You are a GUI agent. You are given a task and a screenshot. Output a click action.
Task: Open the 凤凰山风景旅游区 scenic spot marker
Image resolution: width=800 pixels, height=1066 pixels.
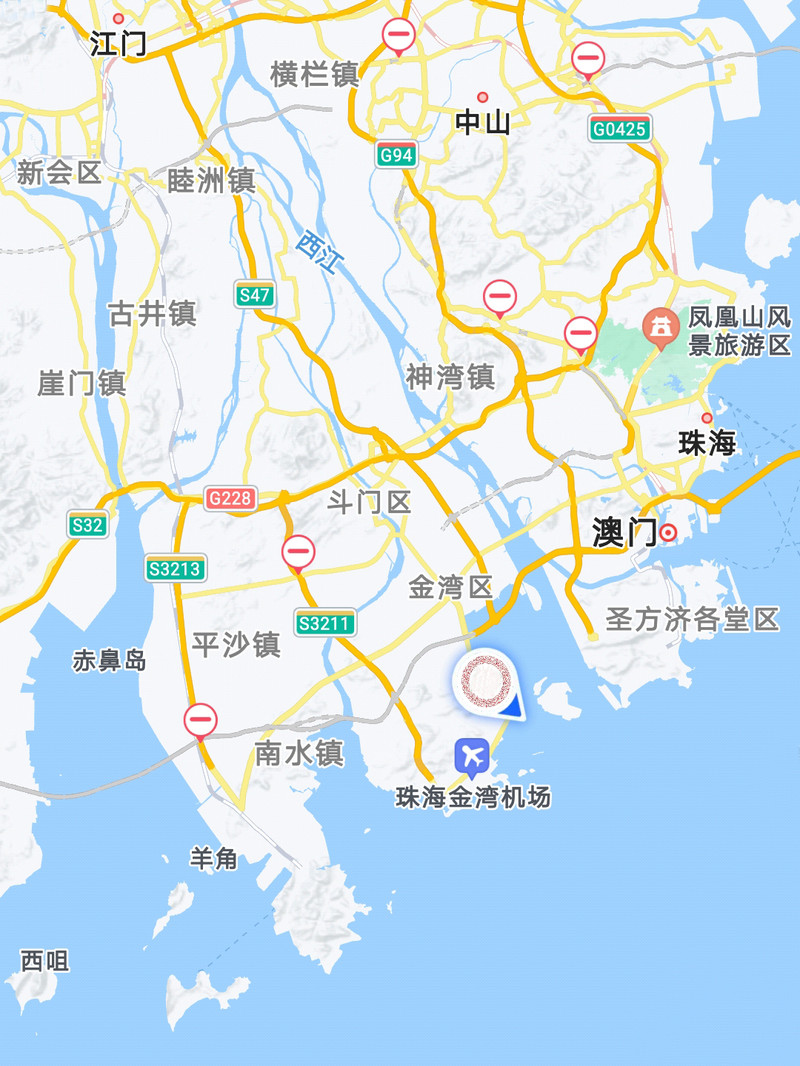click(659, 329)
